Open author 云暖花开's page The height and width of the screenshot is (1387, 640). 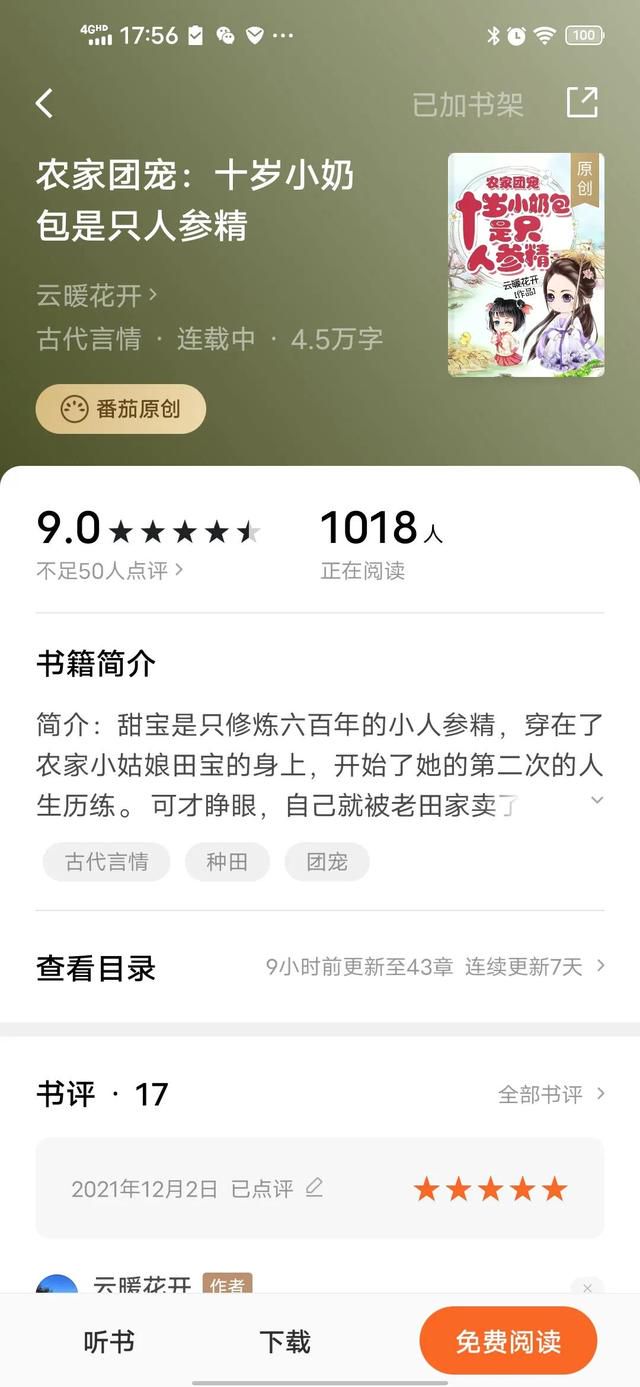click(x=97, y=296)
